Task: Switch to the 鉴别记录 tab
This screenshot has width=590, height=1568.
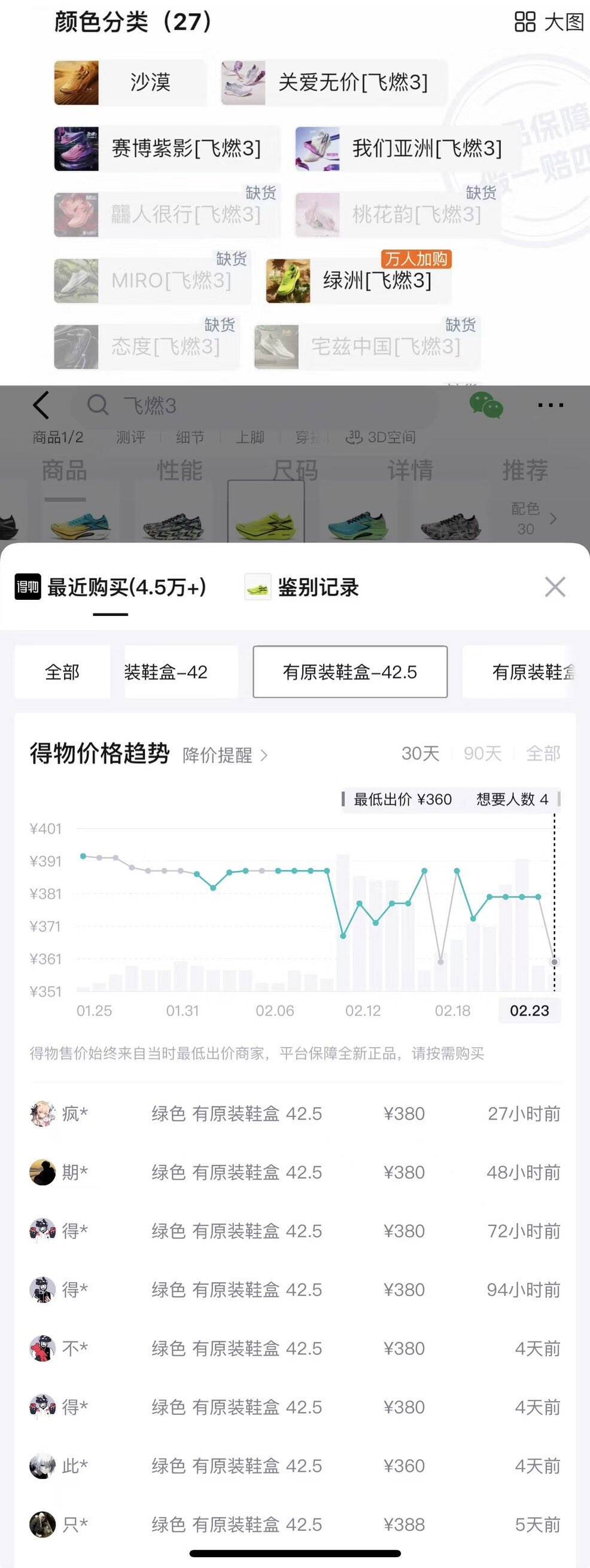Action: [319, 587]
